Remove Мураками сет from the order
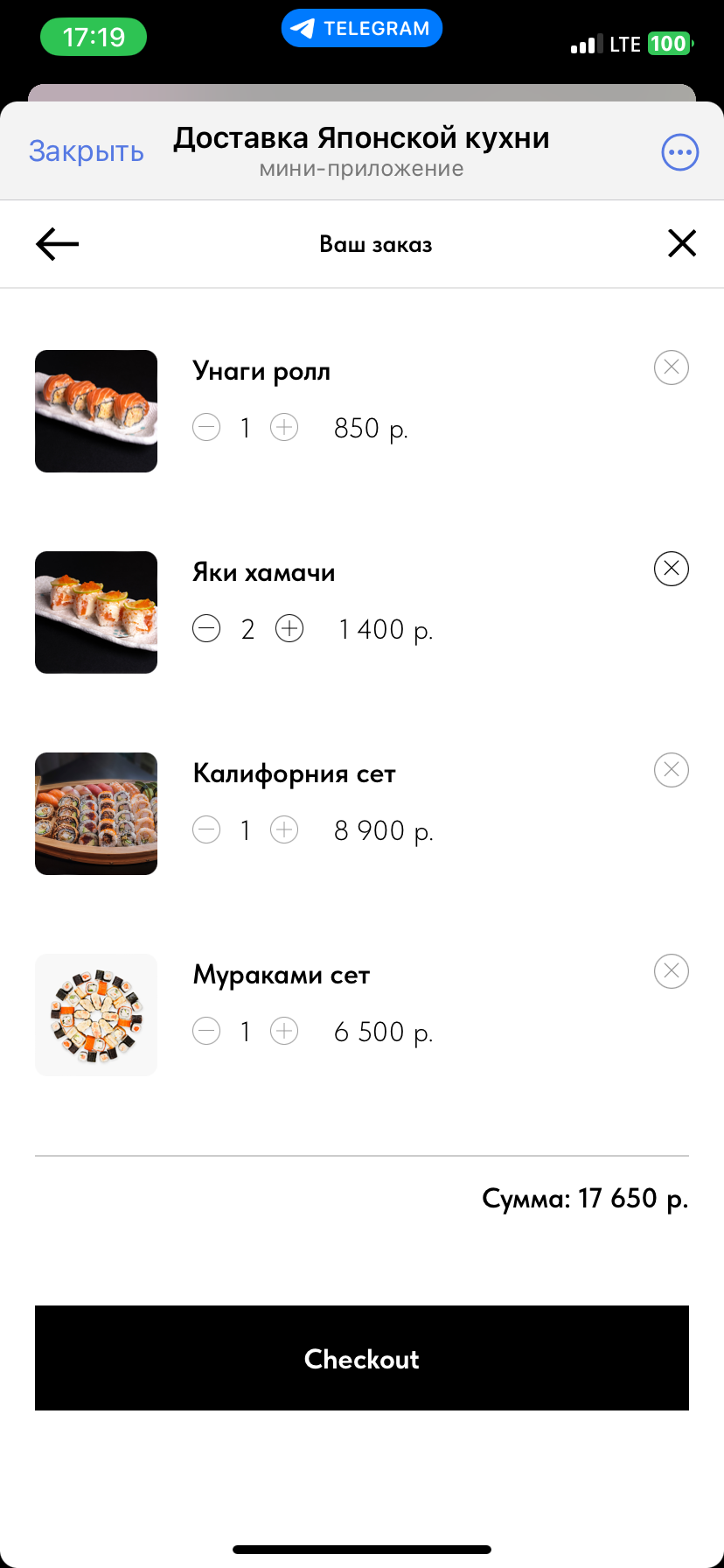Viewport: 724px width, 1568px height. (x=671, y=971)
